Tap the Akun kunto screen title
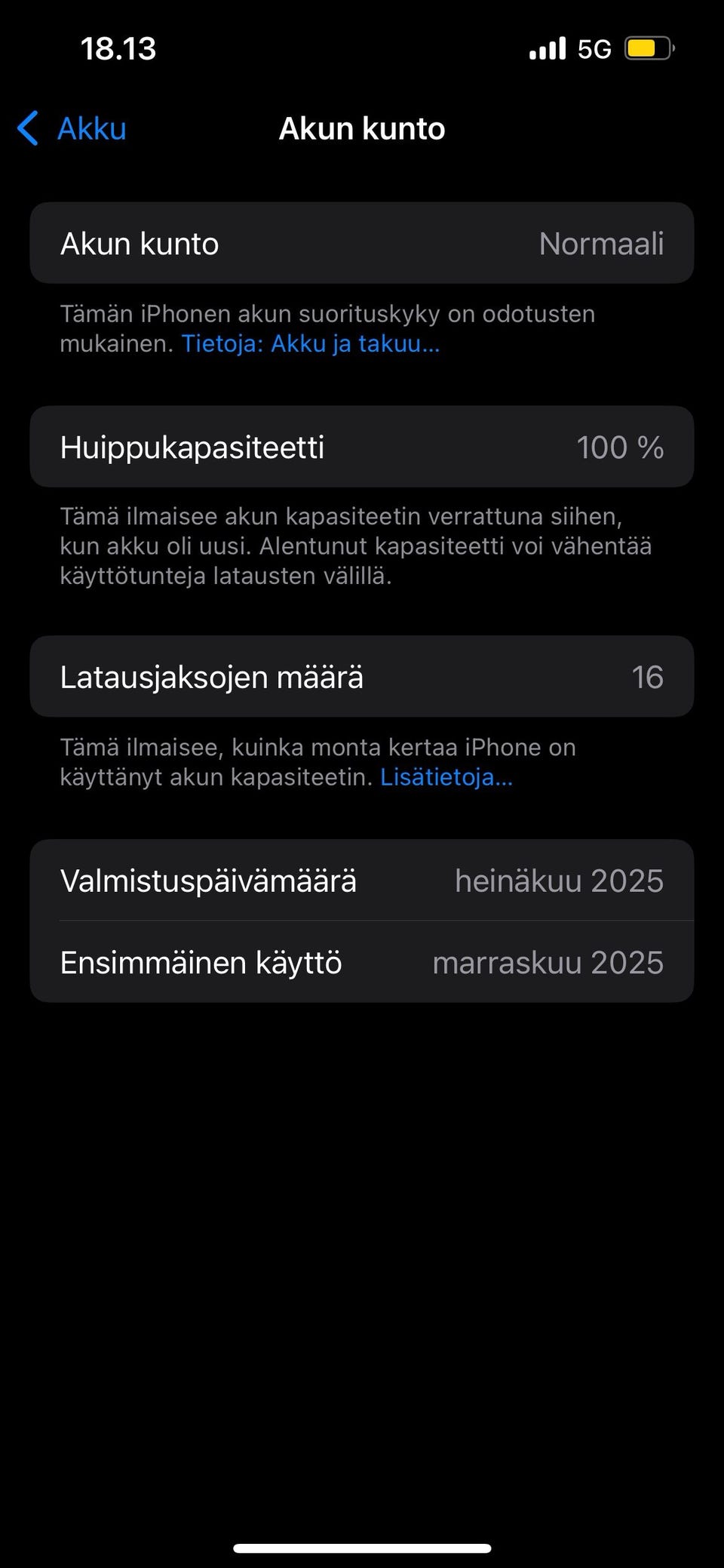The image size is (724, 1568). pos(362,128)
